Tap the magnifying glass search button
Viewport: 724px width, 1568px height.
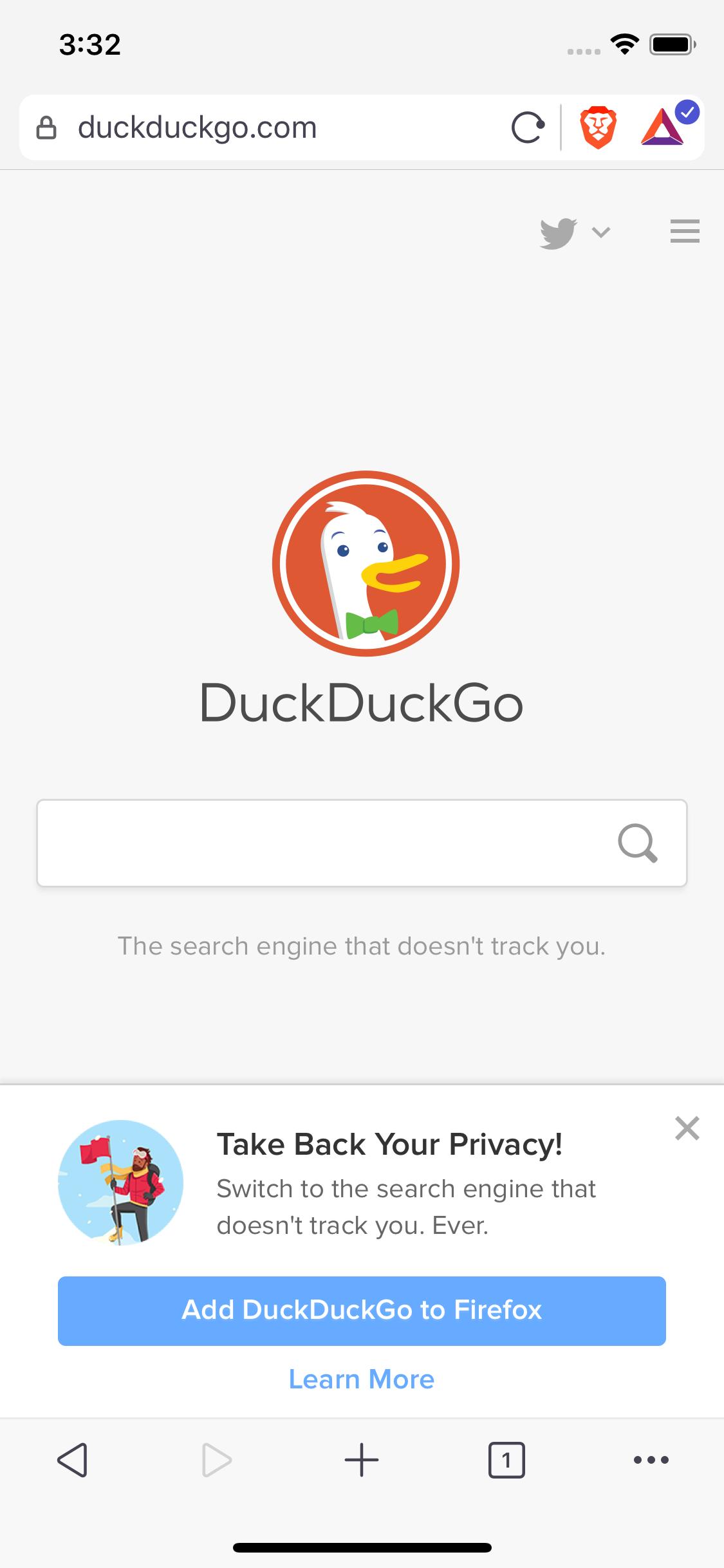(637, 843)
